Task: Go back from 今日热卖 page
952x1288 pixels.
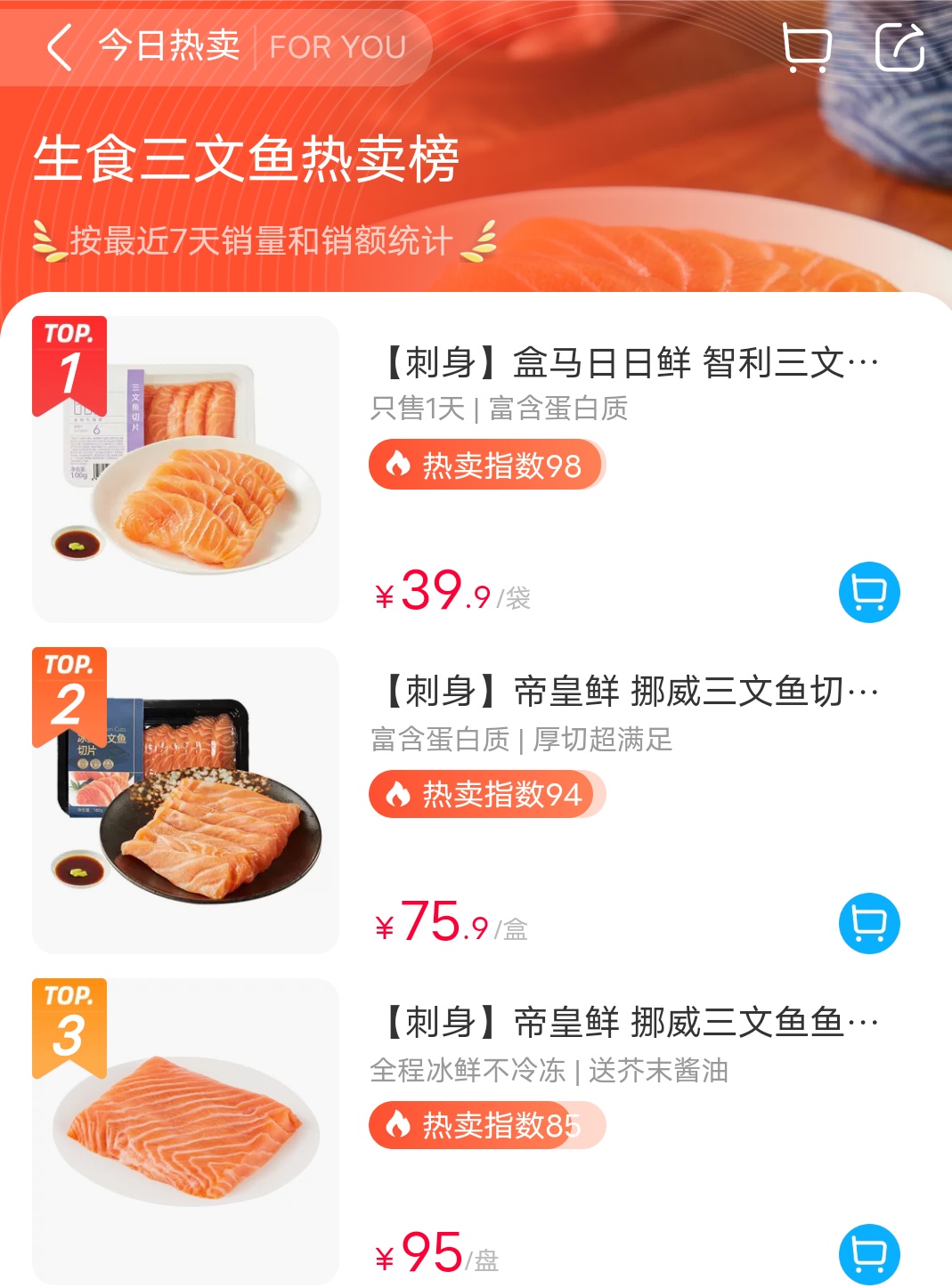Action: pos(59,47)
